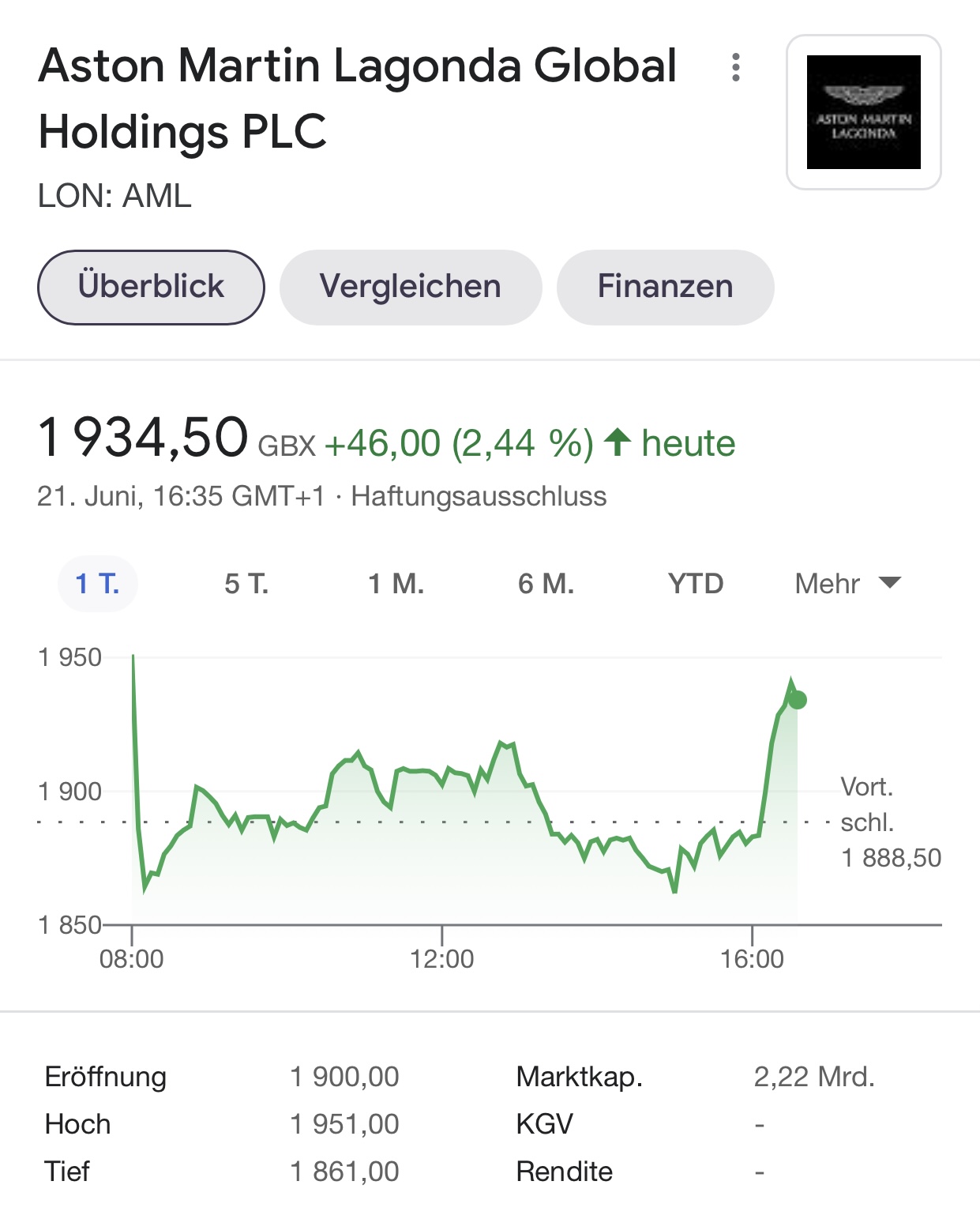Show the 5 T. chart range
This screenshot has height=1215, width=980.
click(246, 584)
